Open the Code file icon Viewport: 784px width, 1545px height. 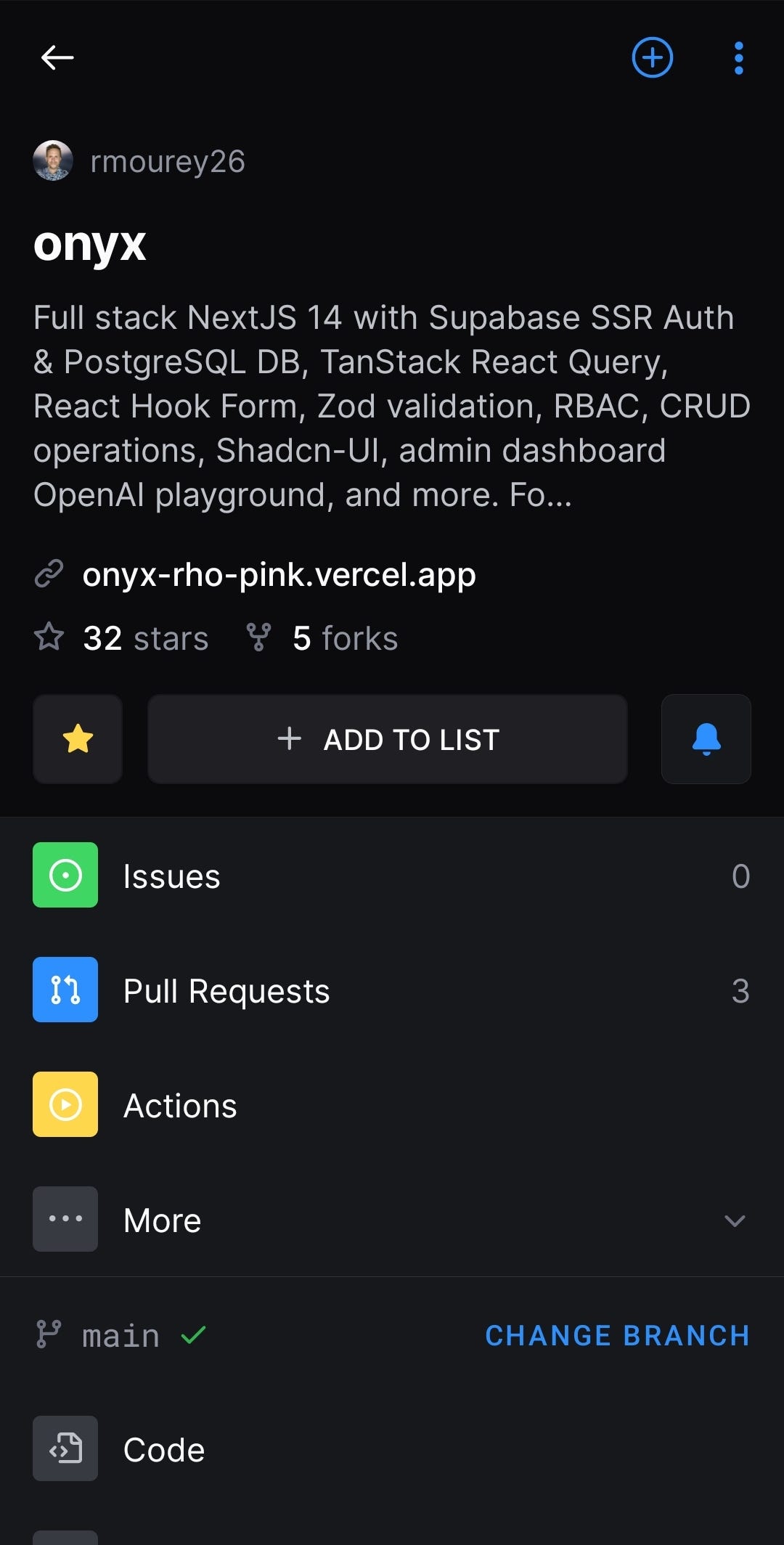[65, 1448]
